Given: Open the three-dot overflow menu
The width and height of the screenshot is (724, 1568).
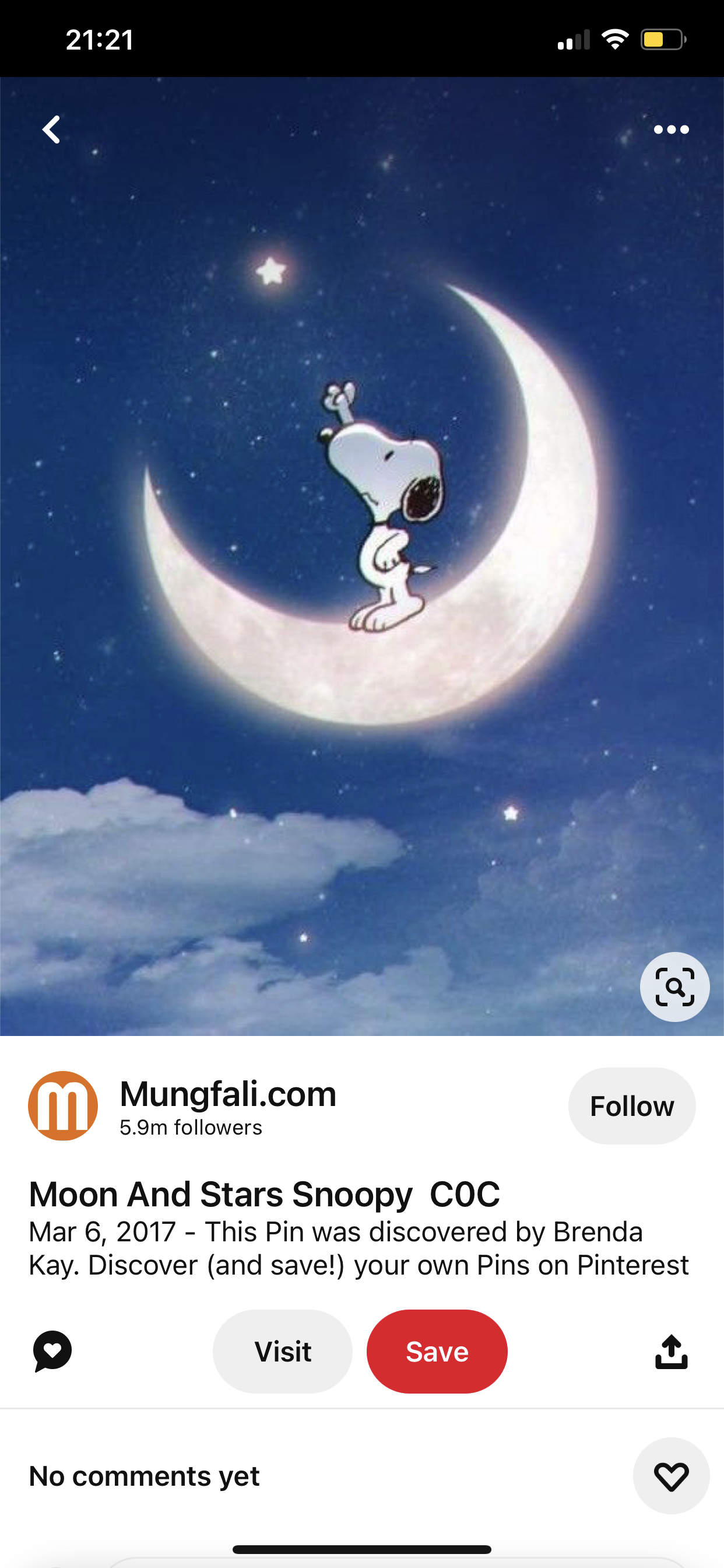Looking at the screenshot, I should [x=670, y=129].
